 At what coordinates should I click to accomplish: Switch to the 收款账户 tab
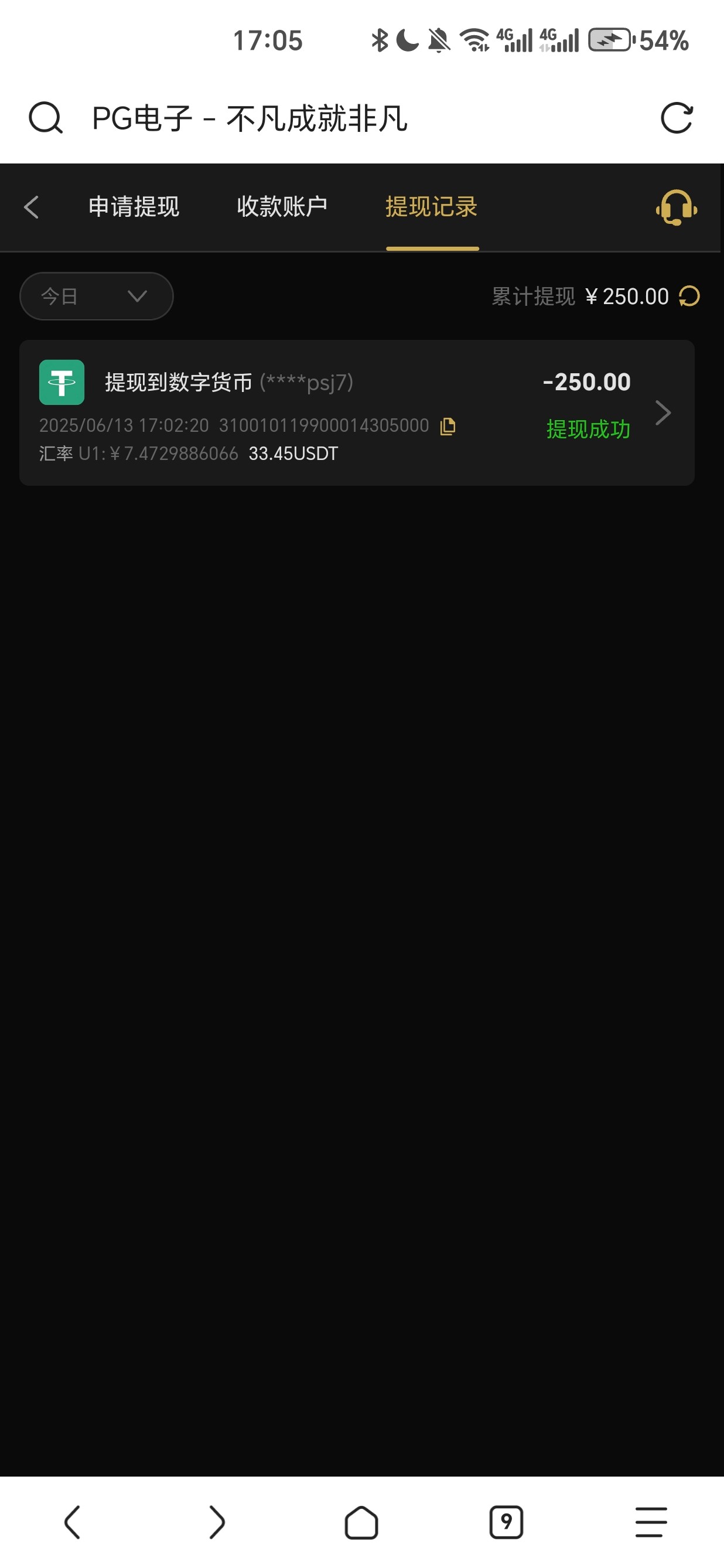(x=282, y=207)
